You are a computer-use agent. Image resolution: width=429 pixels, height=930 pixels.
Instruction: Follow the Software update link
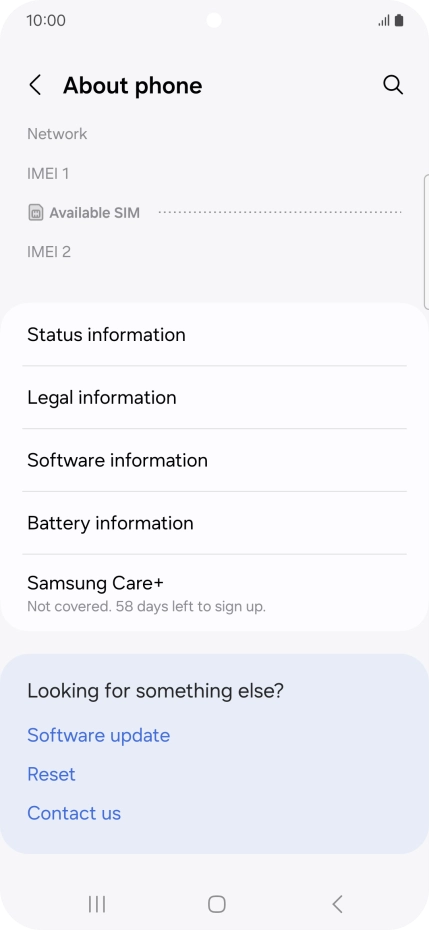click(98, 735)
